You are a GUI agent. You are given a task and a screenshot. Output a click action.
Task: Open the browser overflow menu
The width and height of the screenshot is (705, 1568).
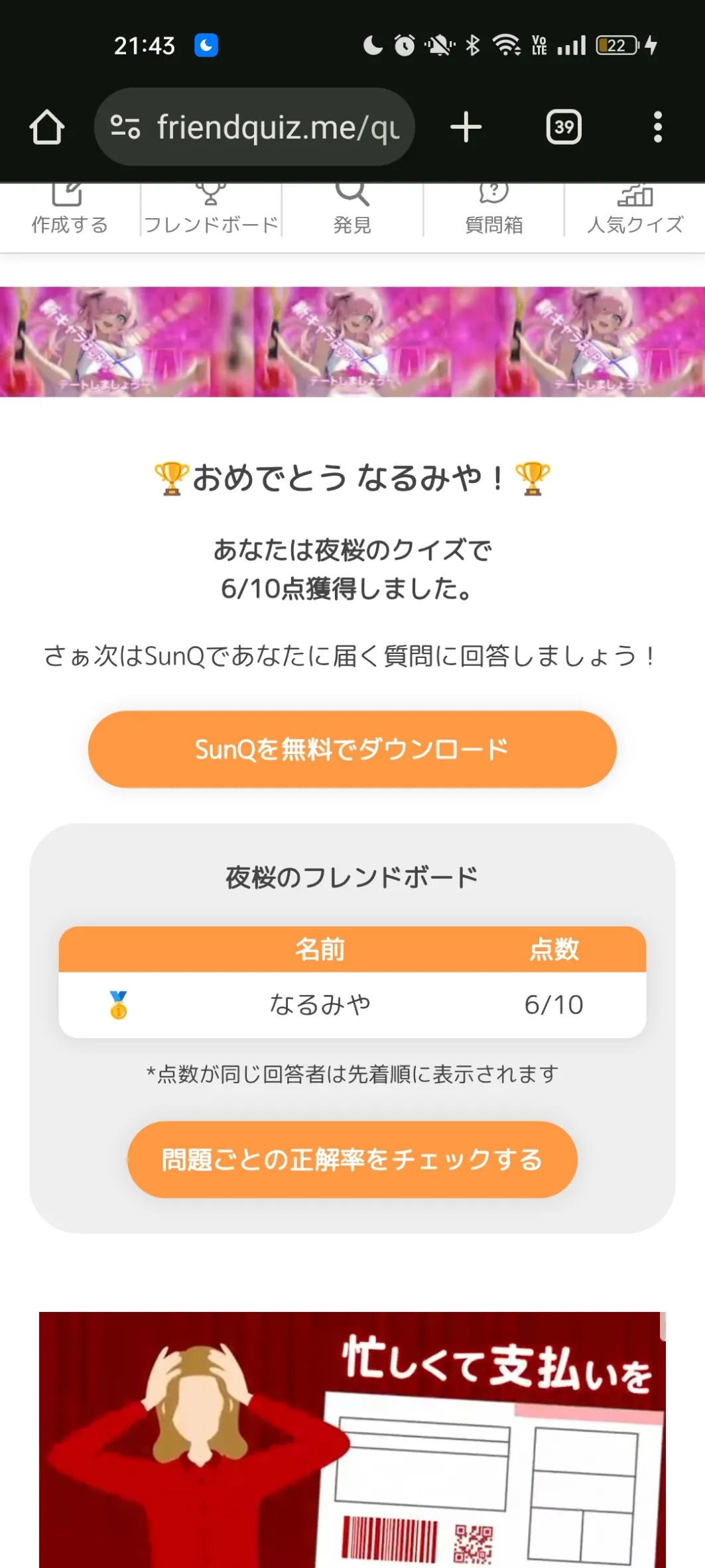[657, 127]
